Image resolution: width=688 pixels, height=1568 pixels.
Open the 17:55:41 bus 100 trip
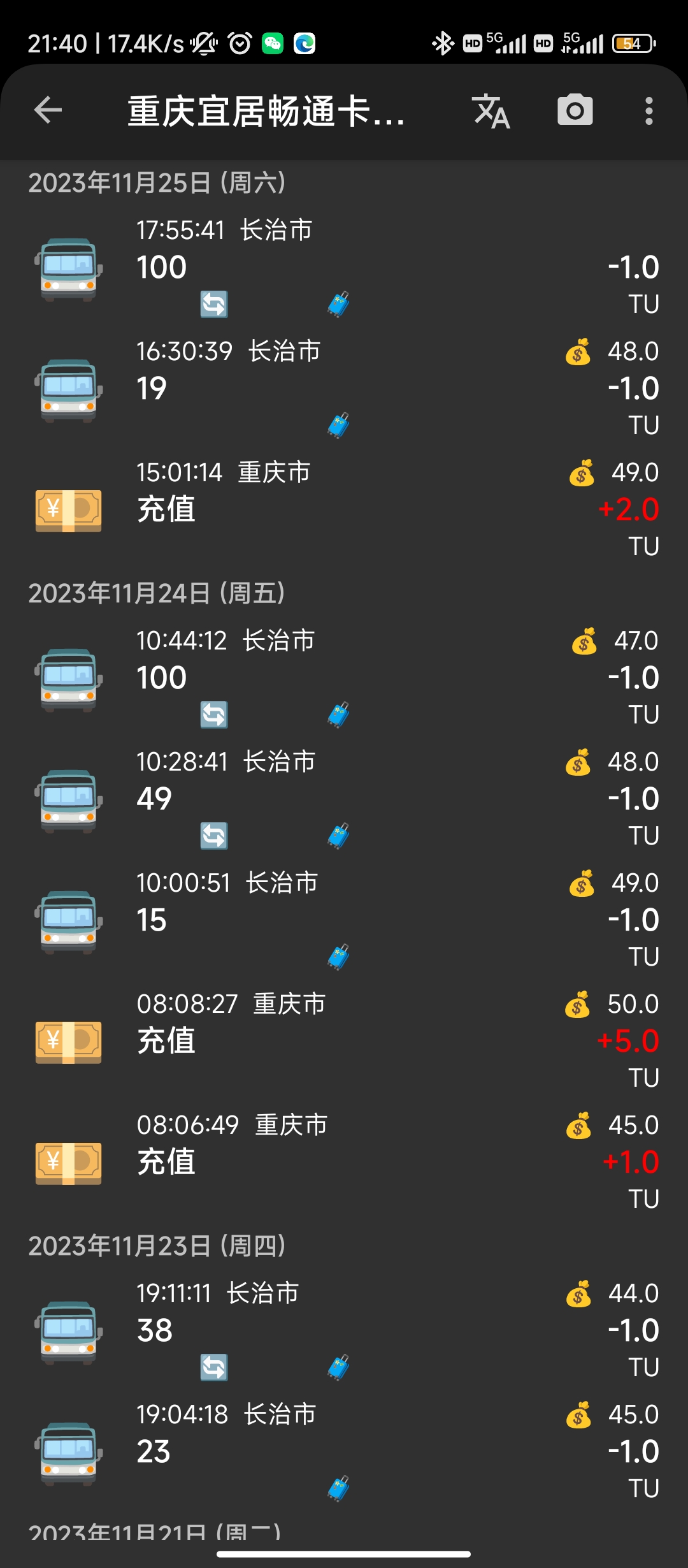(x=344, y=268)
